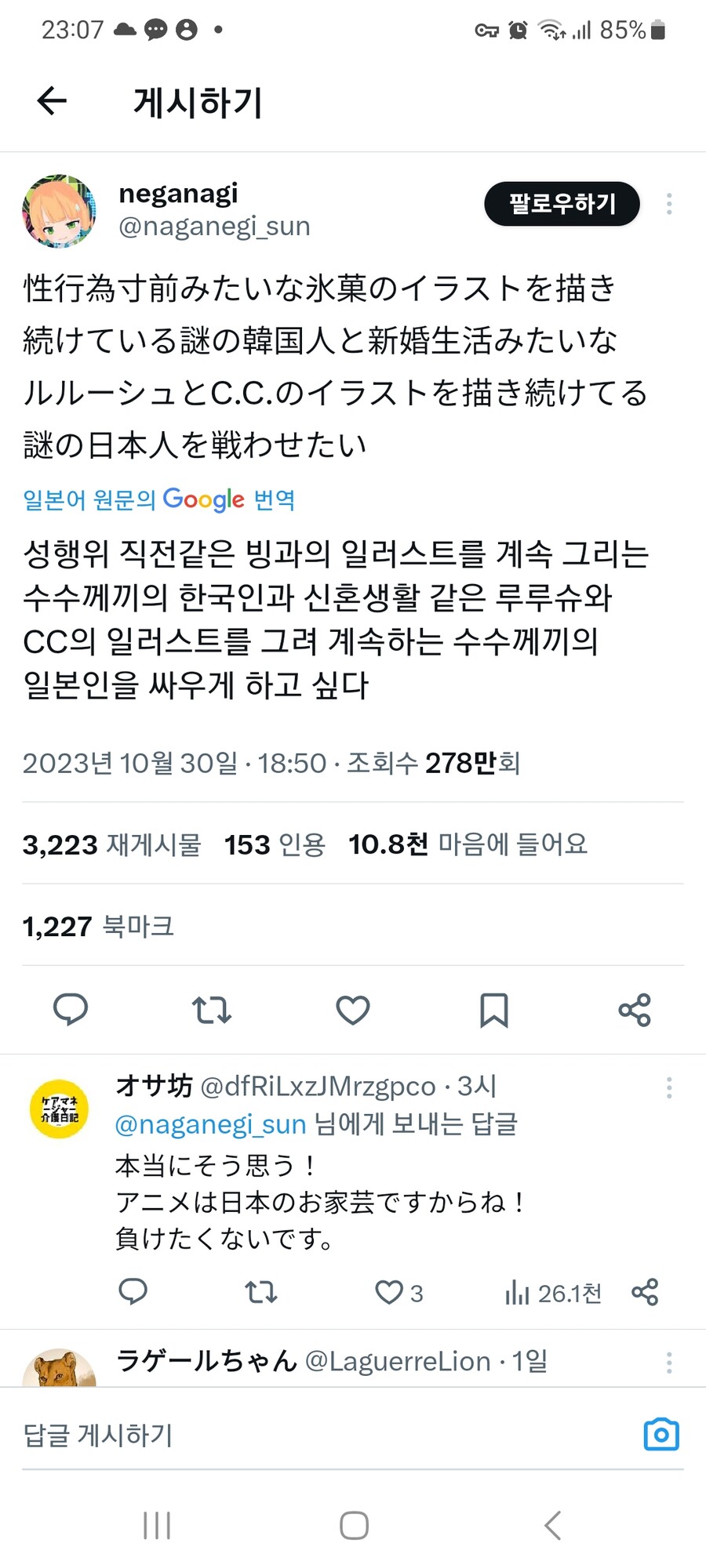The image size is (706, 1568).
Task: Tap the 답글 게시하기 reply field
Action: pos(329,1435)
